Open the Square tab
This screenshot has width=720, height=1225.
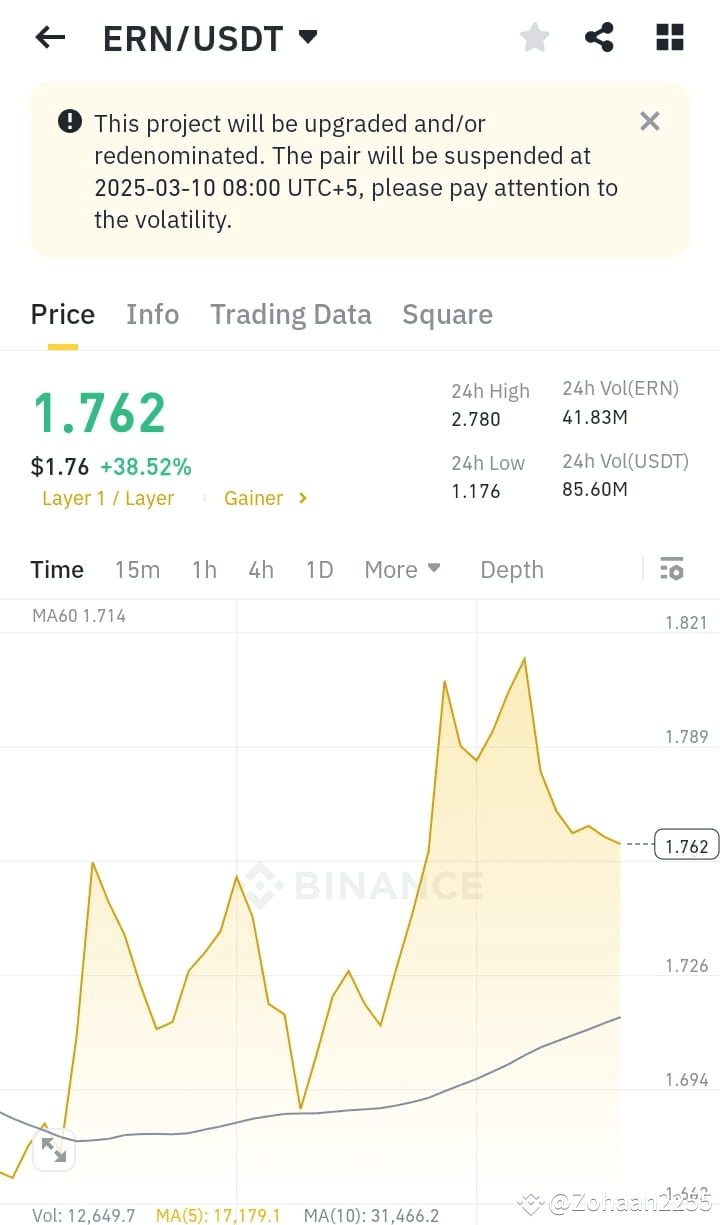[447, 314]
